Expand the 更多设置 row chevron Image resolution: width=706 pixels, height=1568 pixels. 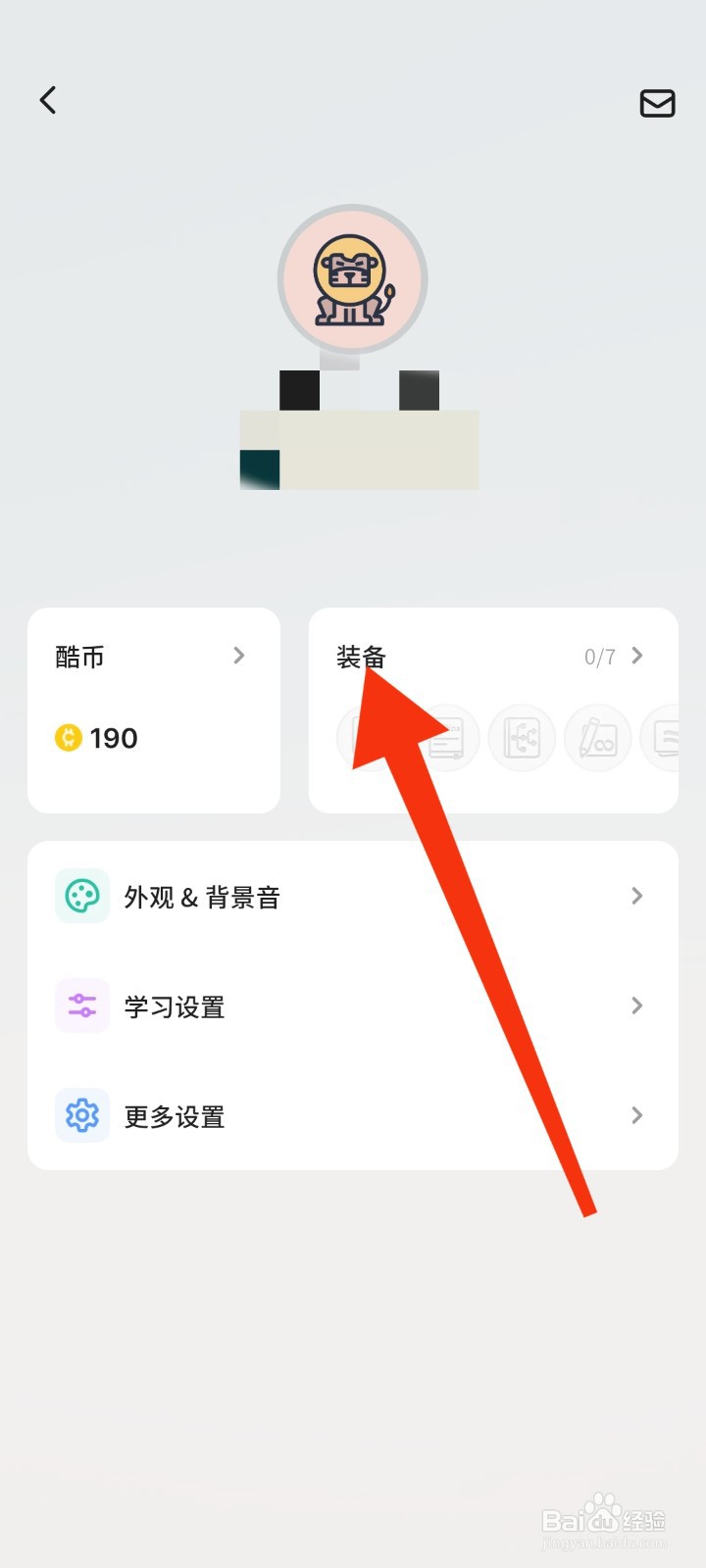click(x=637, y=1115)
